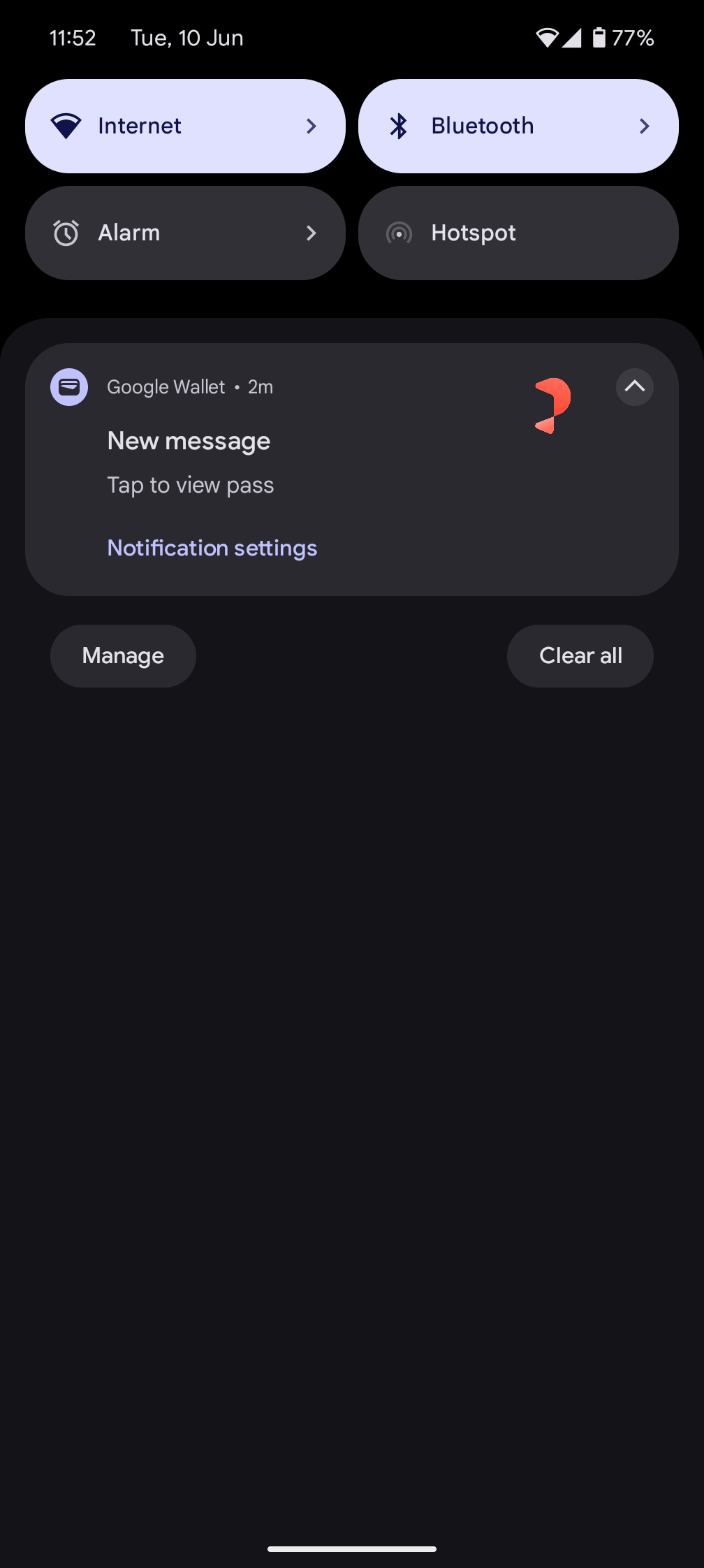This screenshot has height=1568, width=704.
Task: Tap the clock showing 11:52
Action: click(73, 38)
